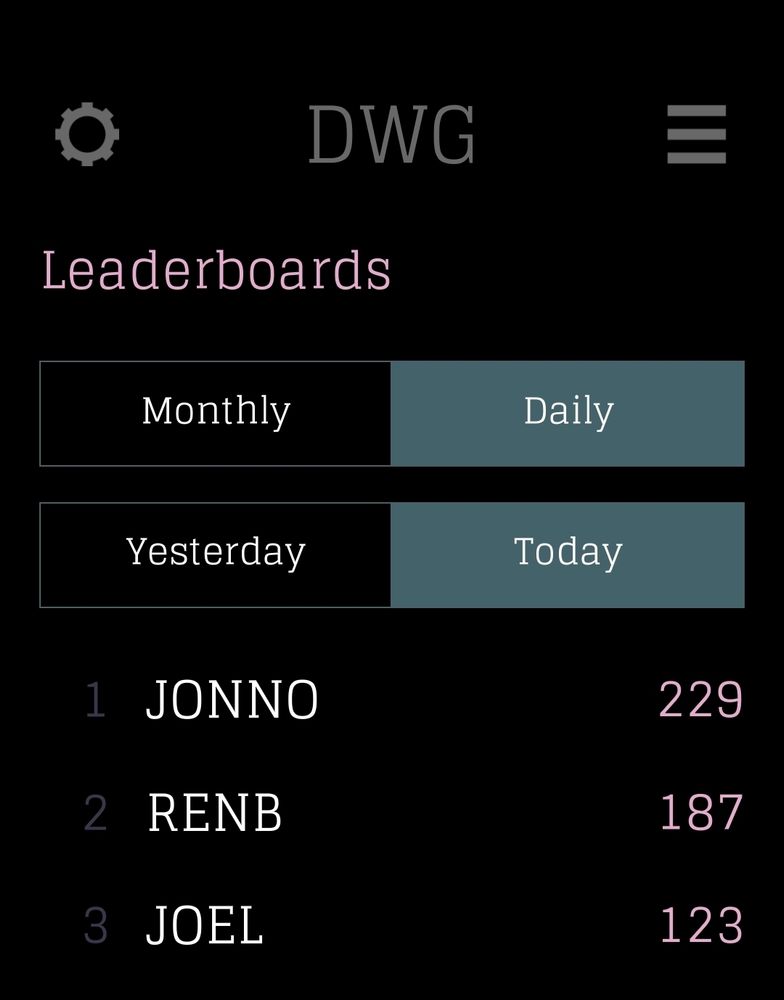The height and width of the screenshot is (1000, 784).
Task: Click rank number 1 next to JONNO
Action: click(x=97, y=698)
